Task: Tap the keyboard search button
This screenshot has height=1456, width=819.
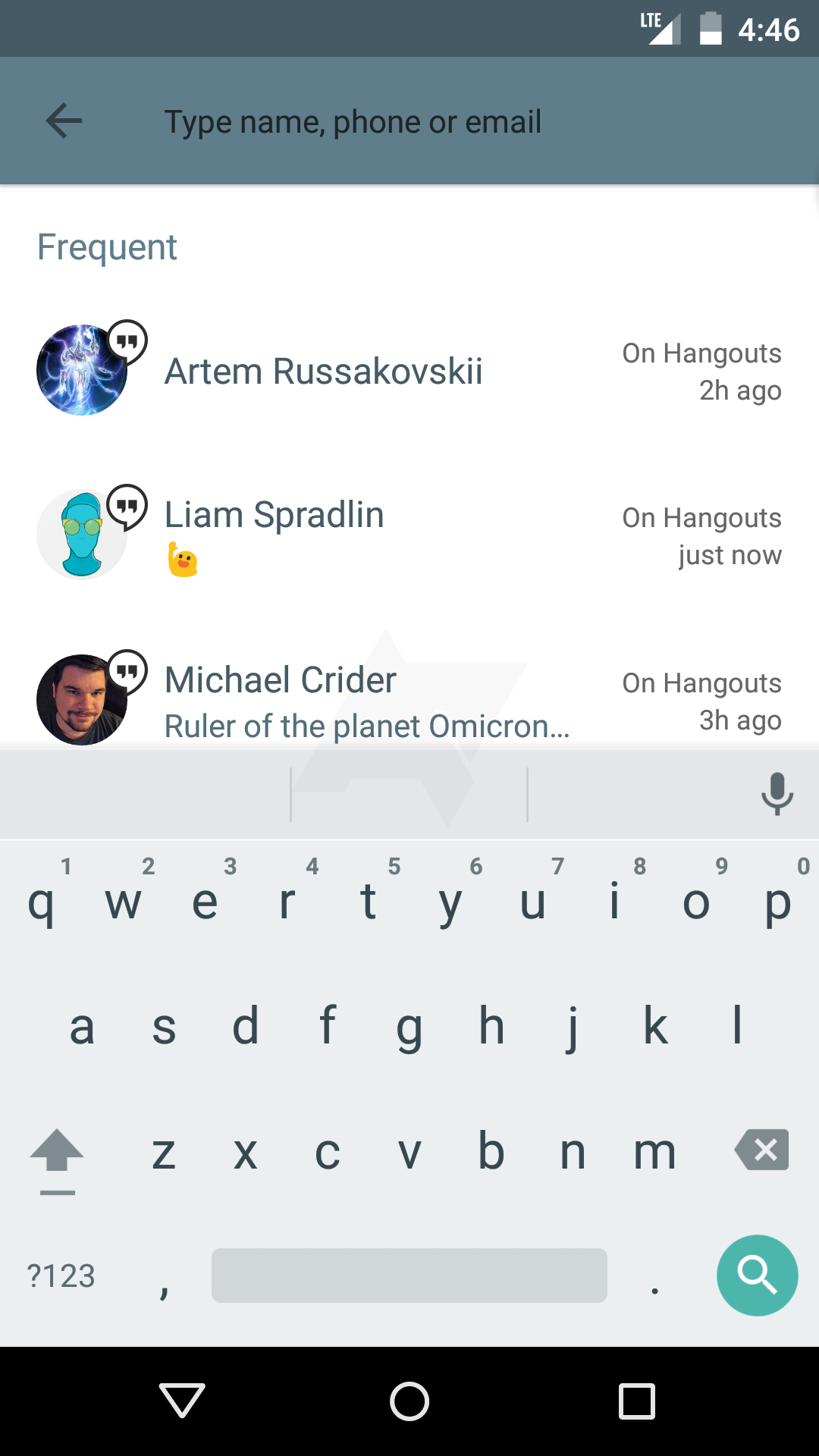Action: 757,1276
